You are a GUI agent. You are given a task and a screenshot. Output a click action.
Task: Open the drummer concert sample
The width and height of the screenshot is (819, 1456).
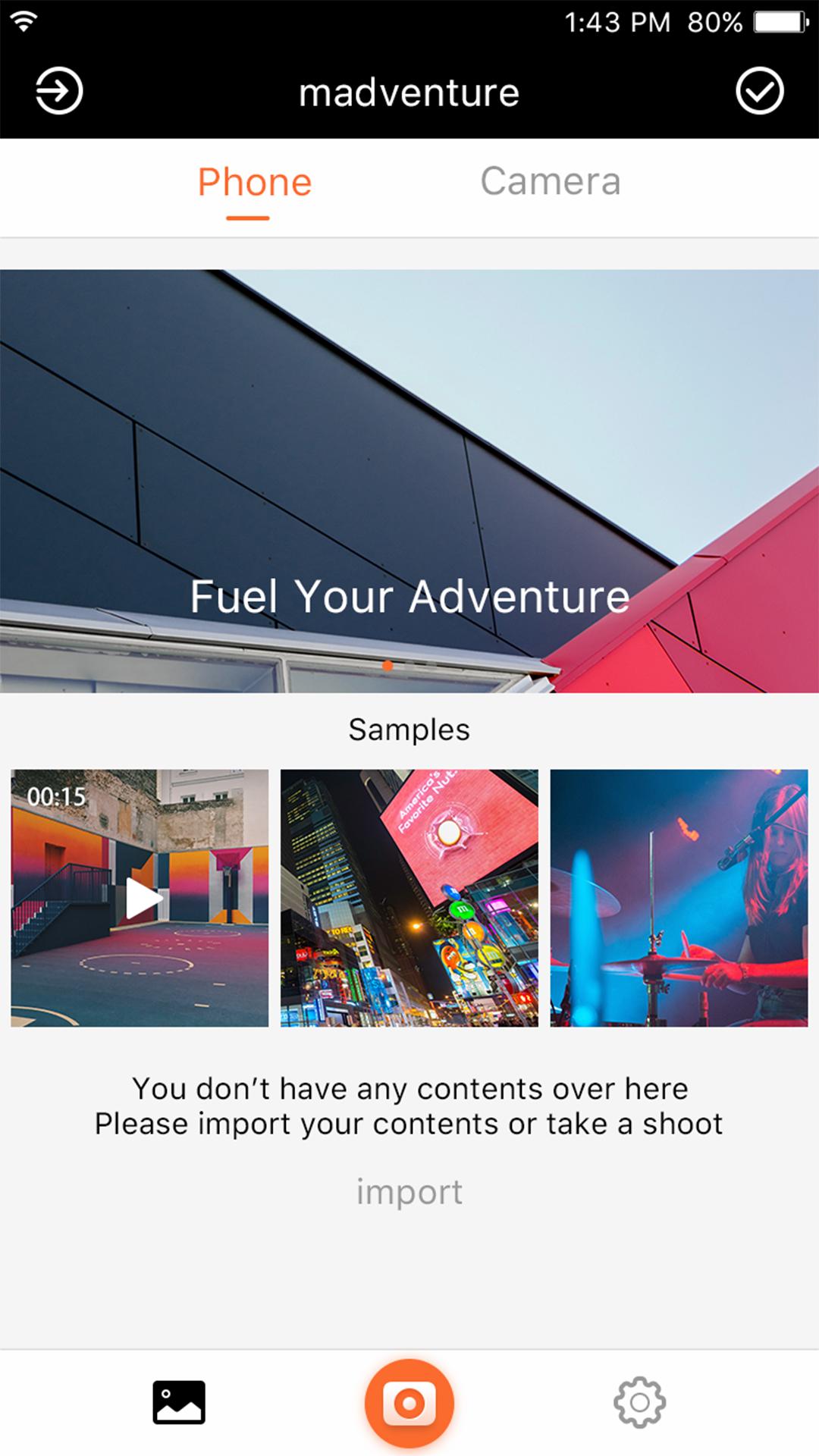click(679, 898)
